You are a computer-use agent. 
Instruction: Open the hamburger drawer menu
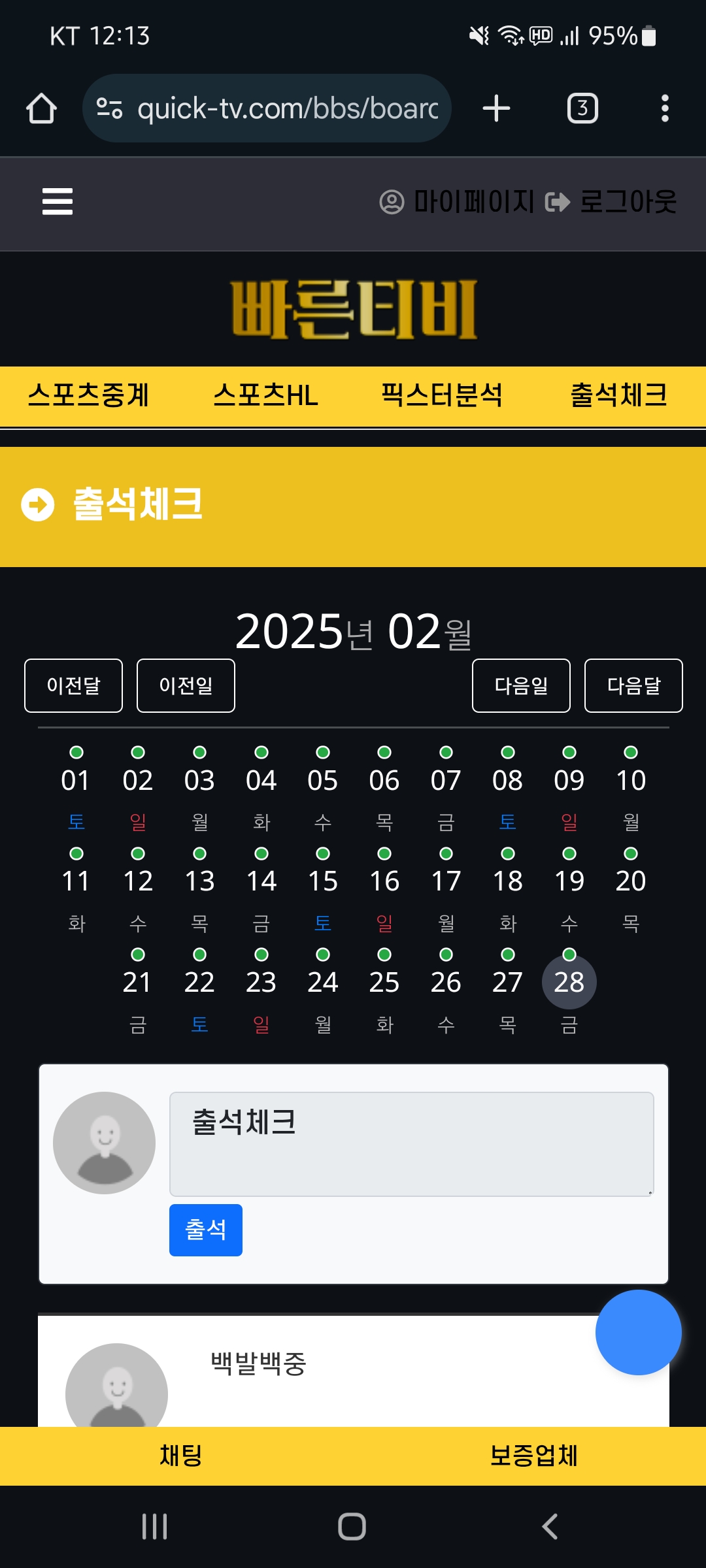[58, 201]
